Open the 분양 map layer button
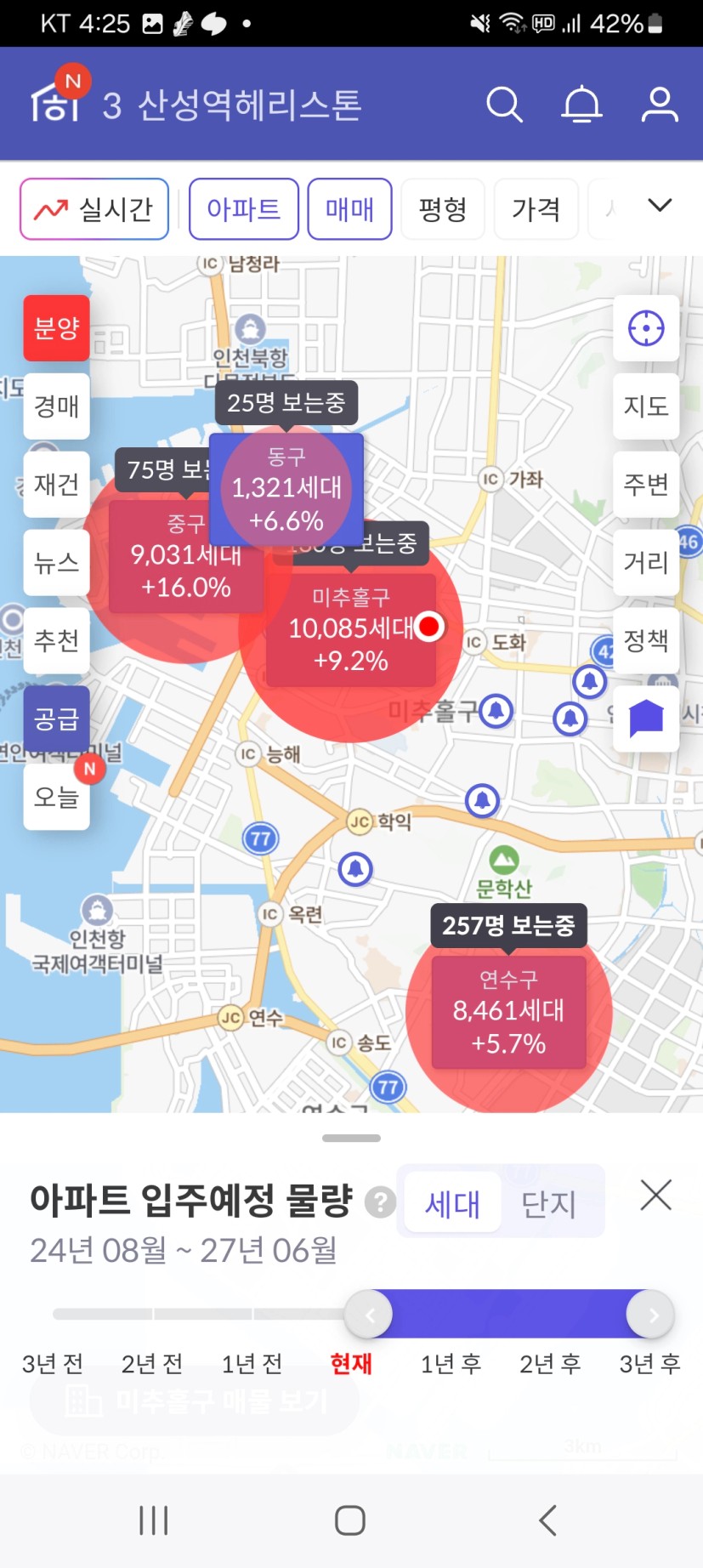 click(57, 328)
